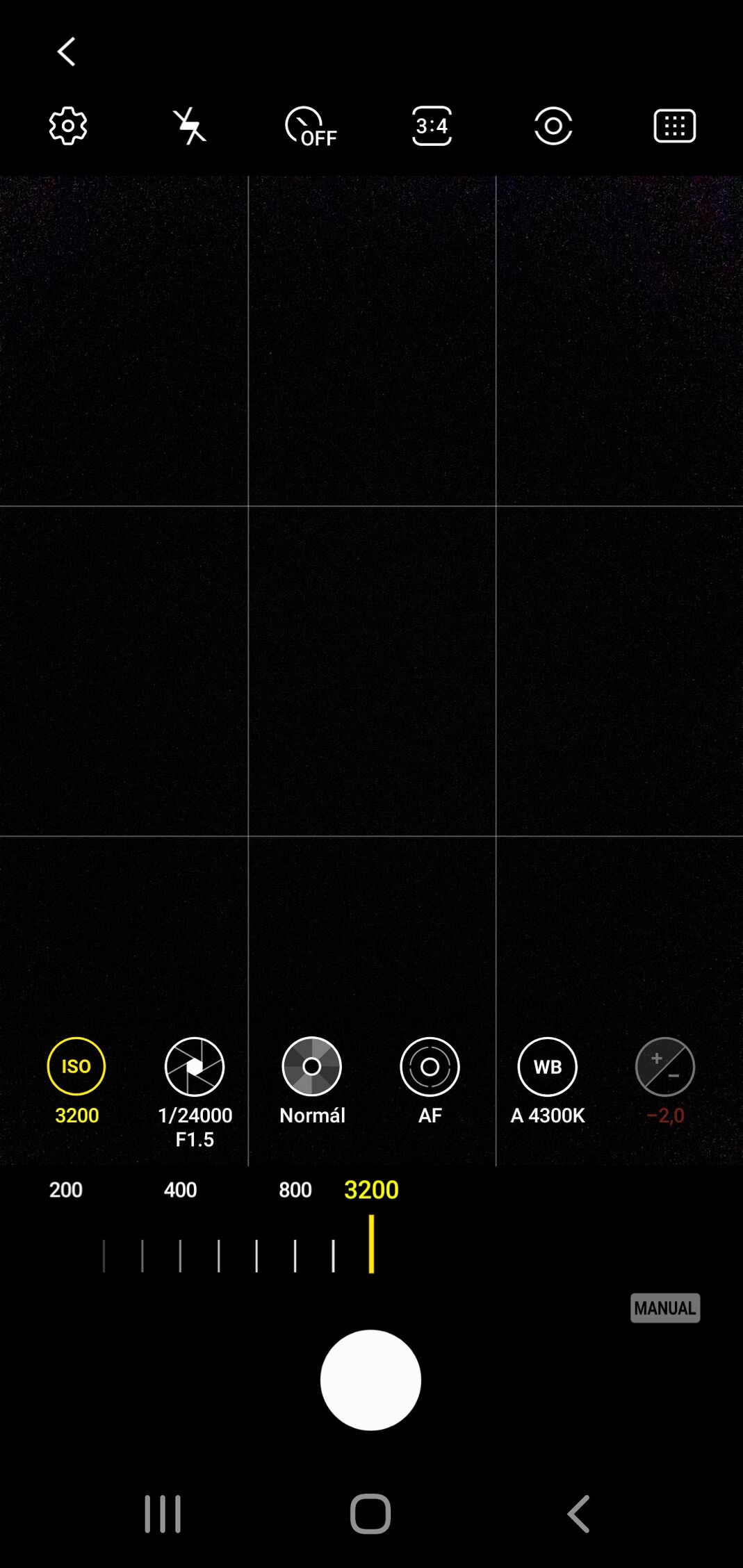Image resolution: width=743 pixels, height=1568 pixels.
Task: Open the AF focus control
Action: (x=430, y=1066)
